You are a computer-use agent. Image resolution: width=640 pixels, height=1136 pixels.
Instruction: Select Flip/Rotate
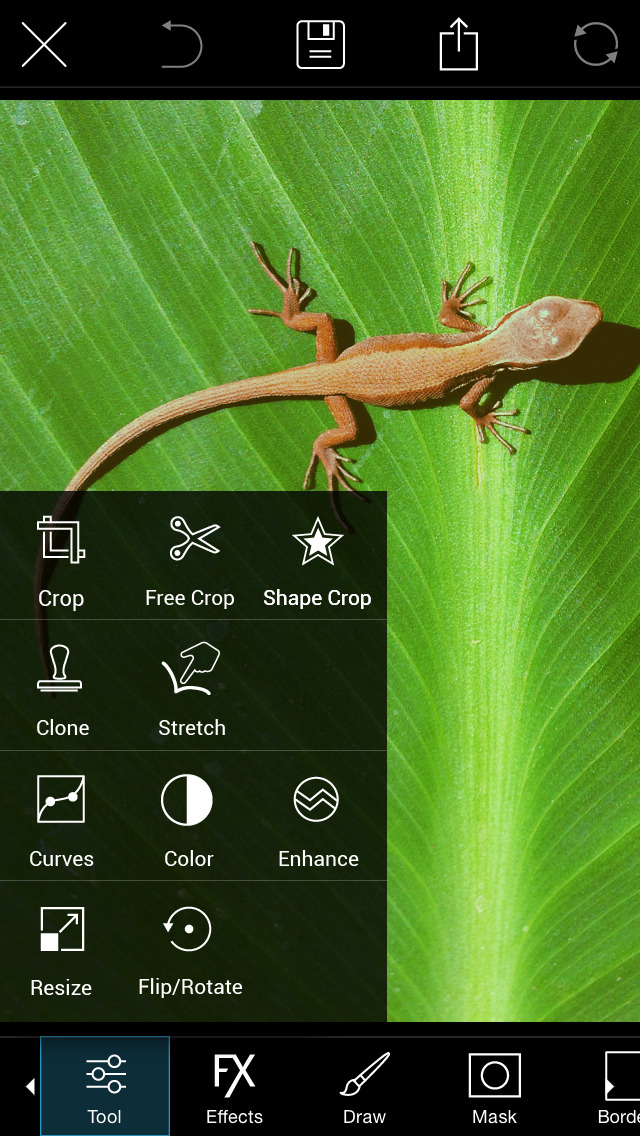click(190, 948)
